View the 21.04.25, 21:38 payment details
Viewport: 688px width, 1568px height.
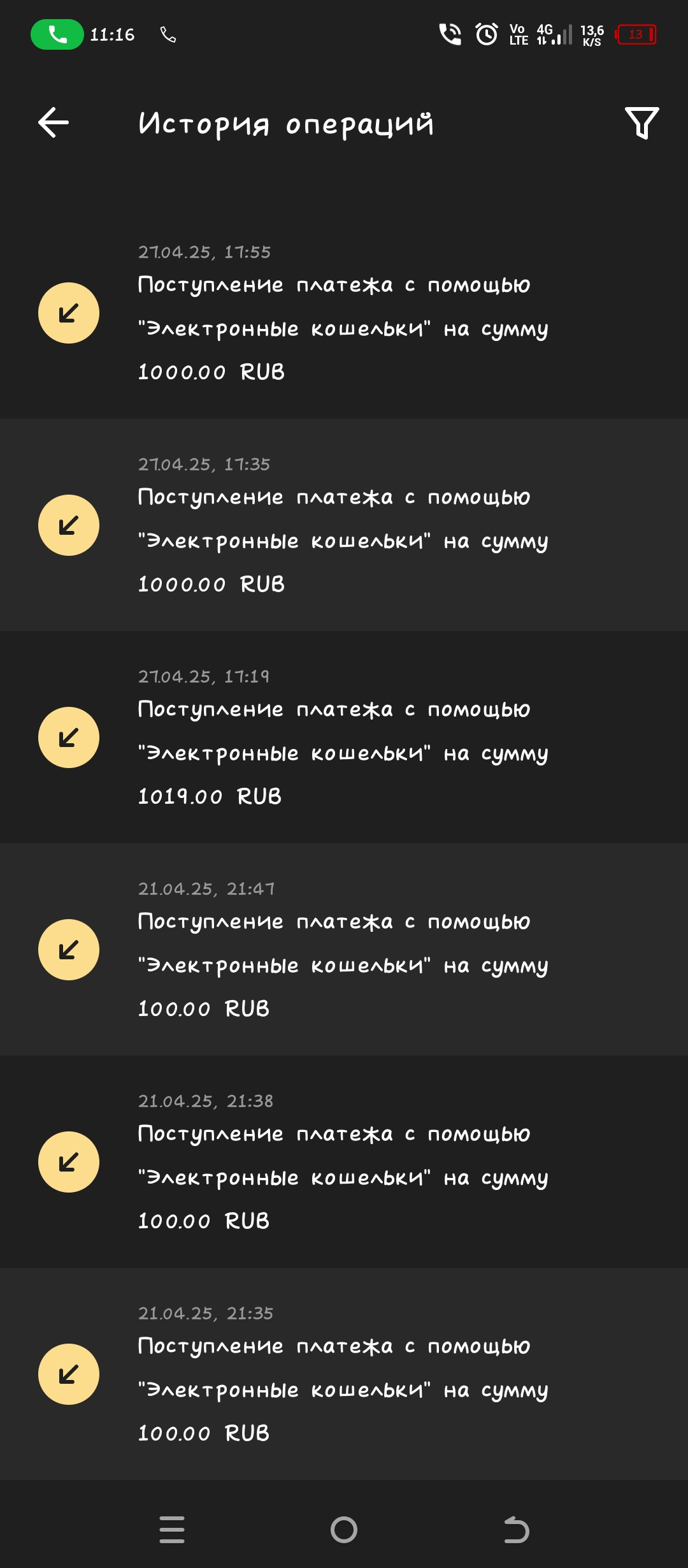click(344, 1162)
